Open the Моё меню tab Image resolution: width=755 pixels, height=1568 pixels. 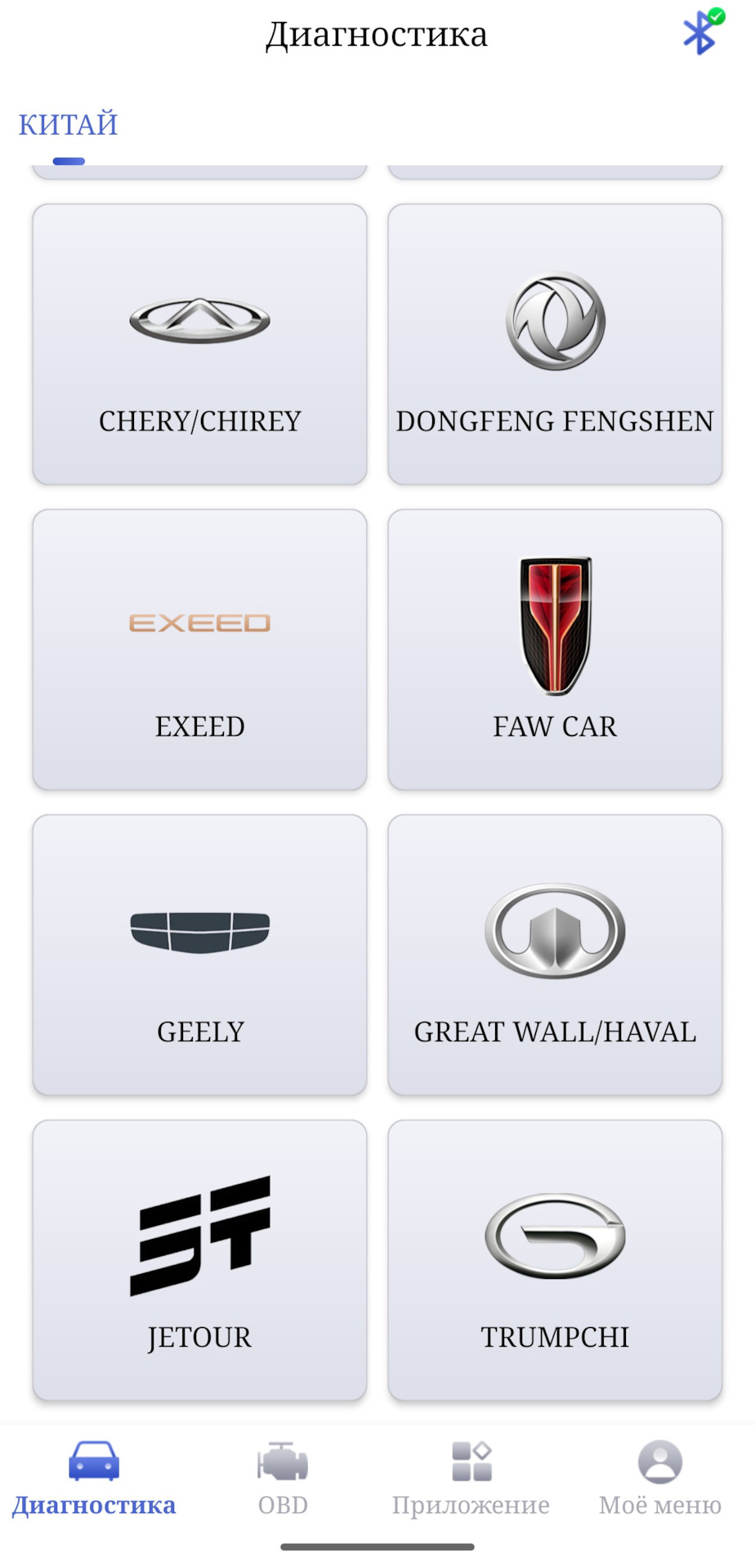click(659, 1479)
